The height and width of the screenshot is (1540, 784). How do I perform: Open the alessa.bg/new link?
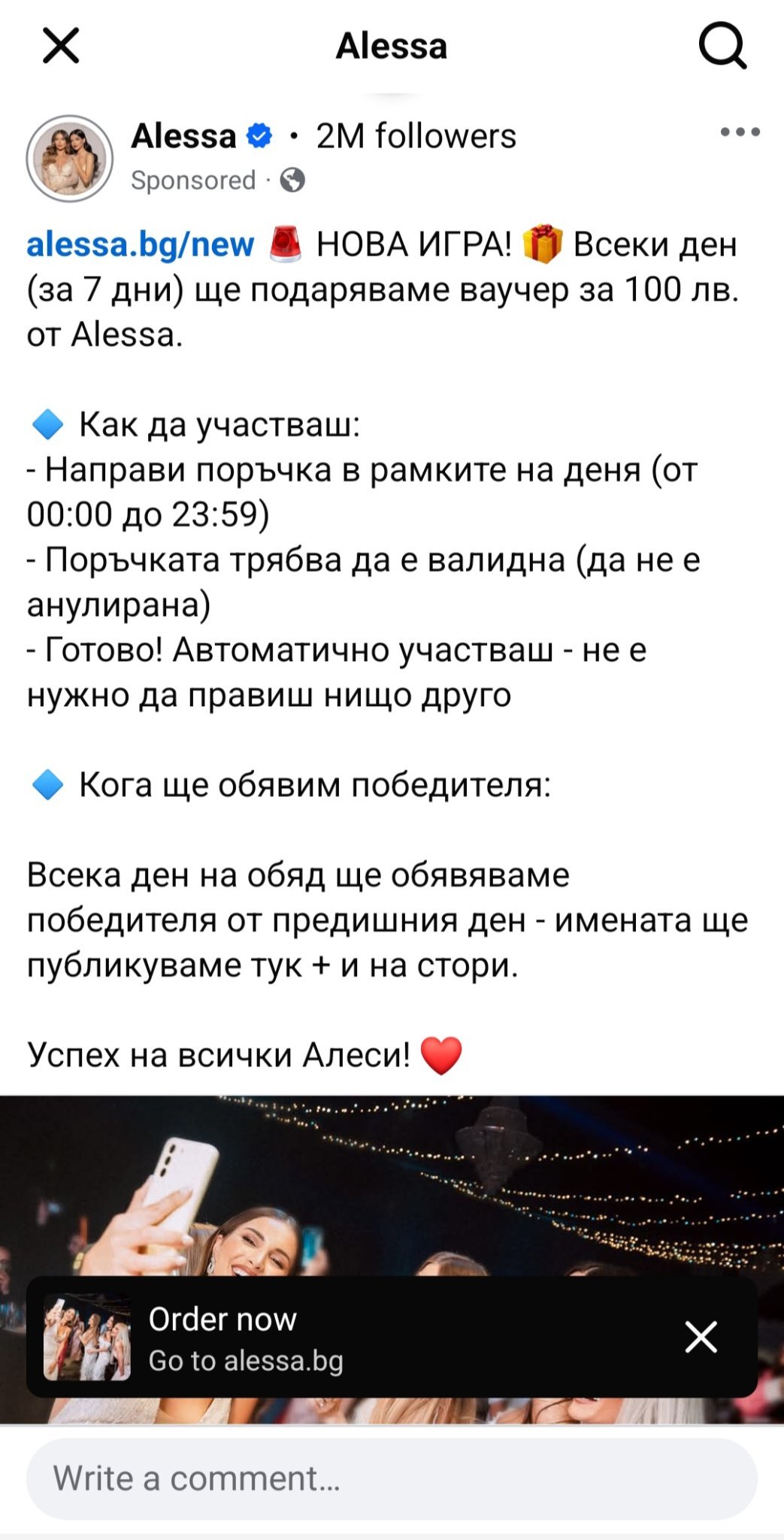[x=141, y=245]
